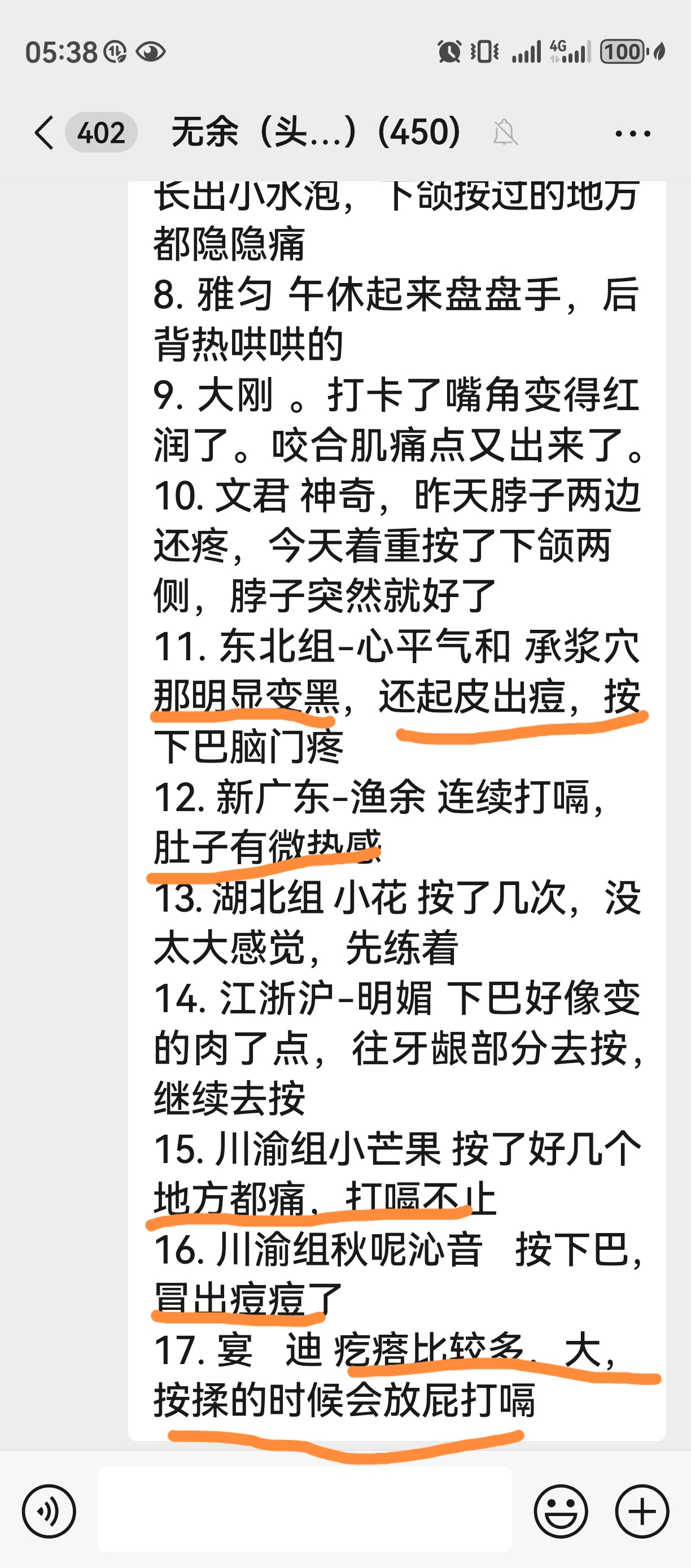
Task: Open the plus attachments menu
Action: pyautogui.click(x=642, y=1511)
